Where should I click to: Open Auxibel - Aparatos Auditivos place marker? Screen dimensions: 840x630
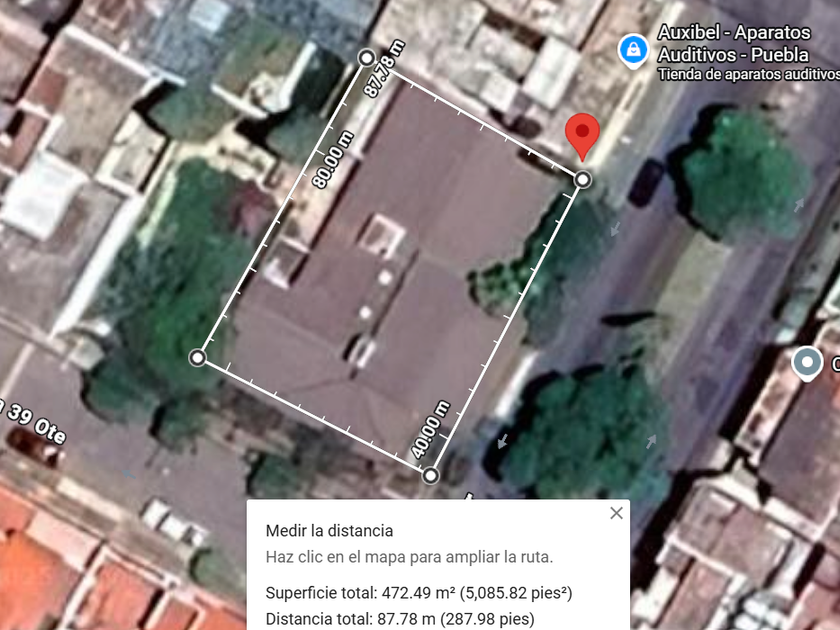pos(633,51)
